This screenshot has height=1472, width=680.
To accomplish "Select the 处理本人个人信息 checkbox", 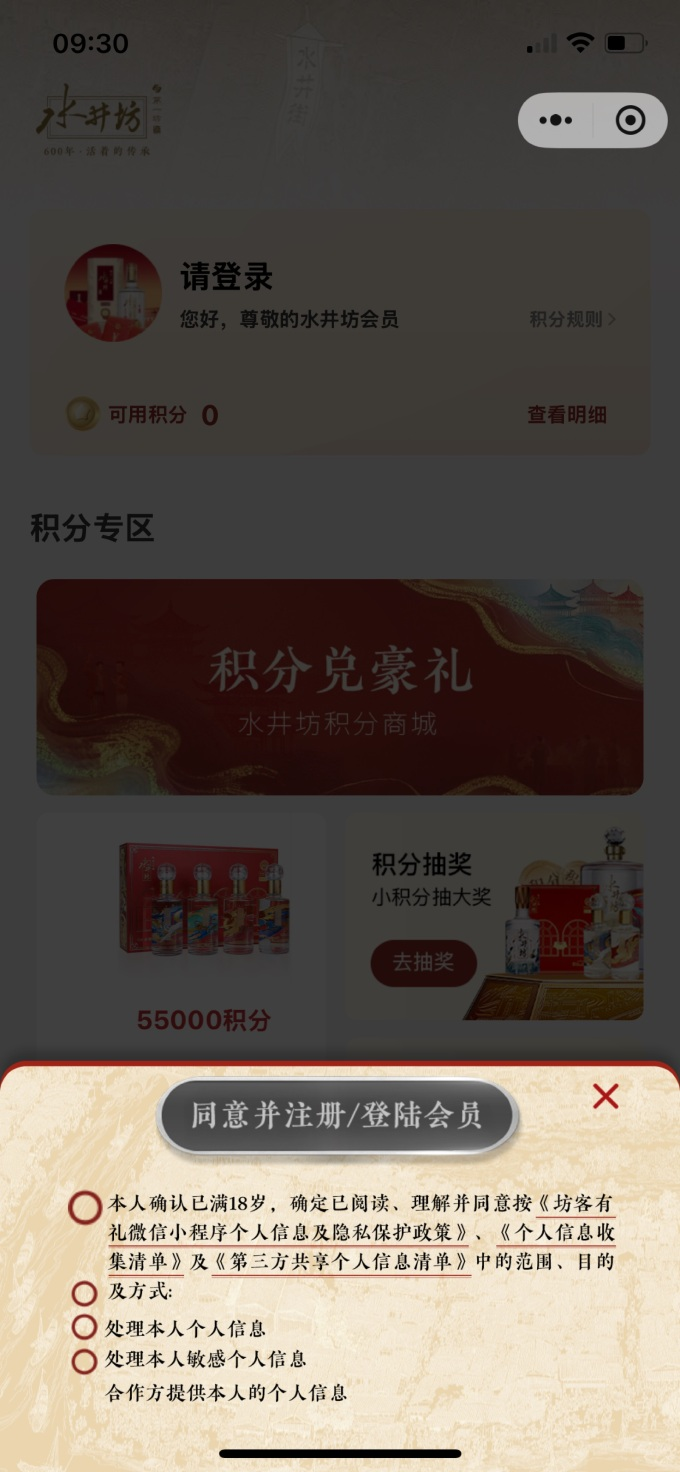I will pos(85,1328).
